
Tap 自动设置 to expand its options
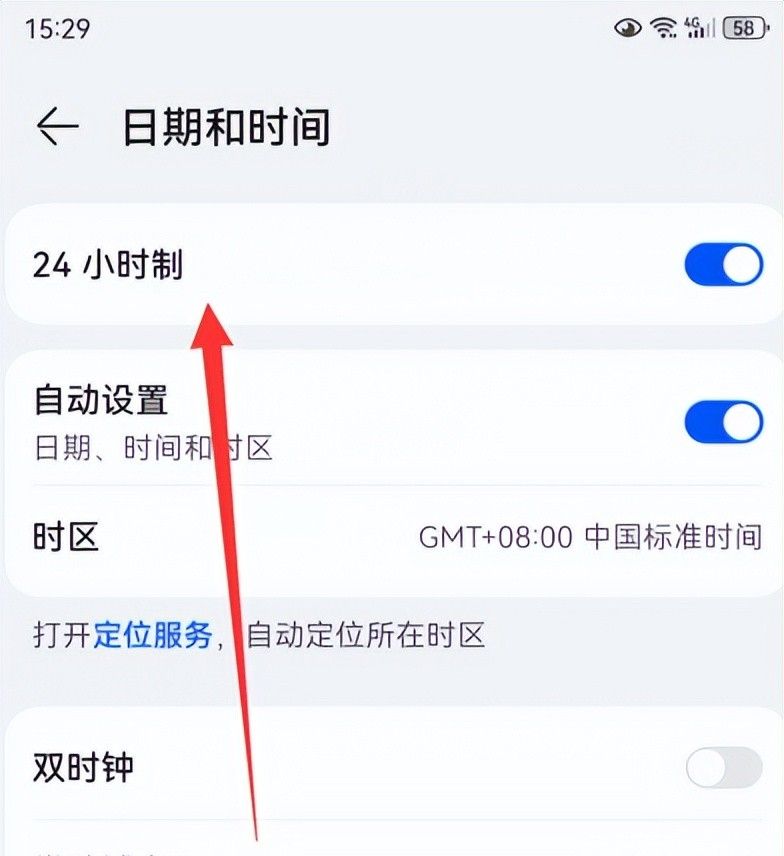point(101,401)
